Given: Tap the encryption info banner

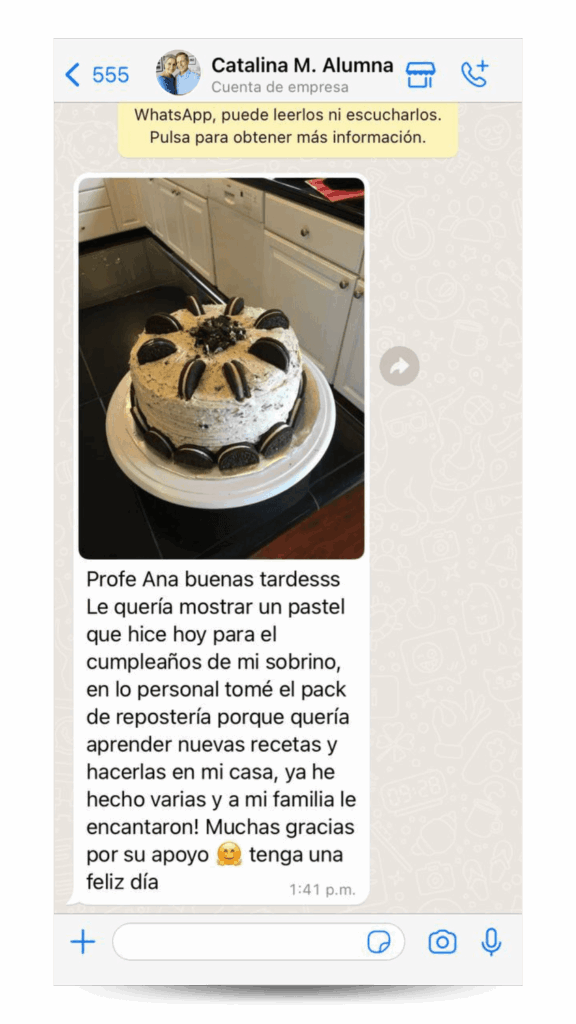Looking at the screenshot, I should 287,129.
